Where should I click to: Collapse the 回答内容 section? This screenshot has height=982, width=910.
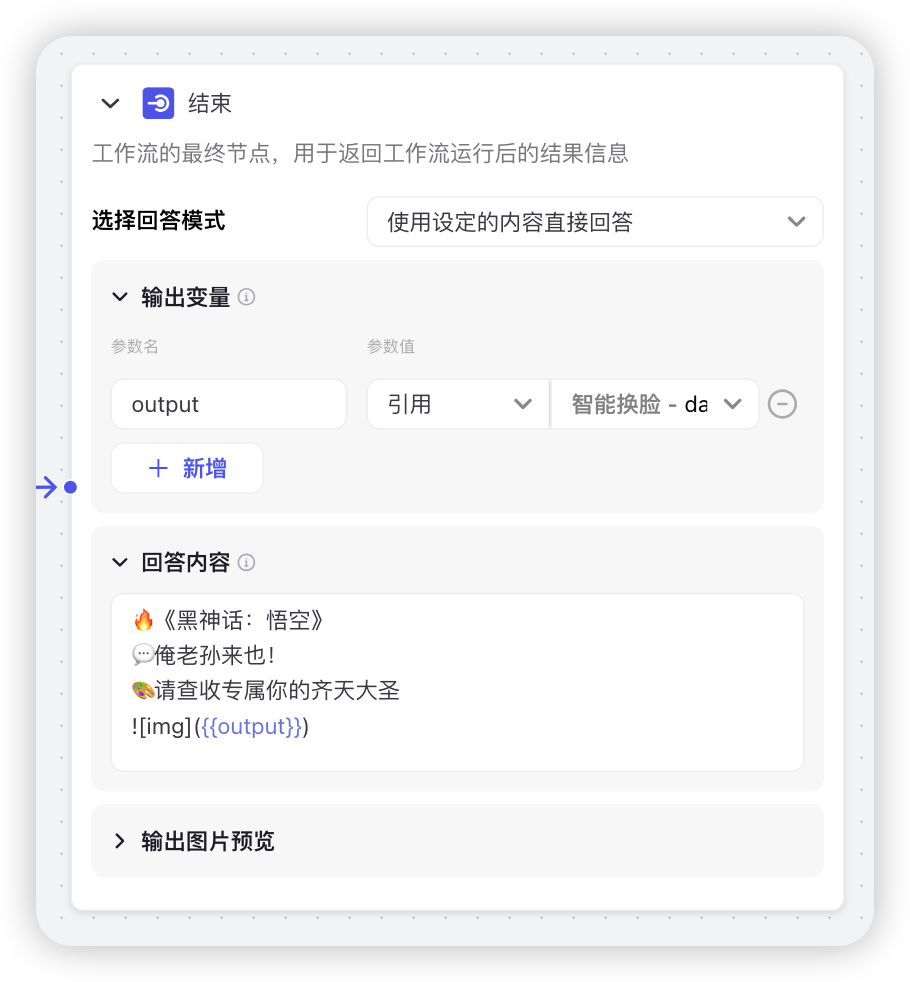pyautogui.click(x=120, y=562)
